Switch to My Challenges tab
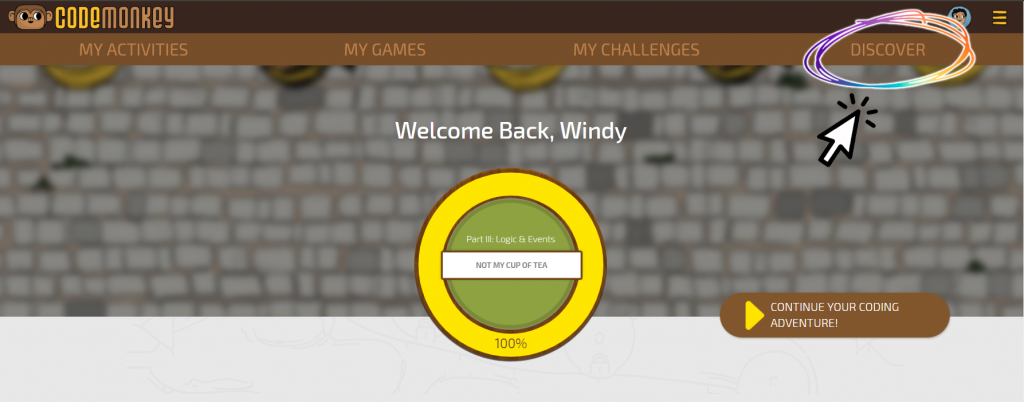This screenshot has width=1024, height=402. [x=636, y=49]
